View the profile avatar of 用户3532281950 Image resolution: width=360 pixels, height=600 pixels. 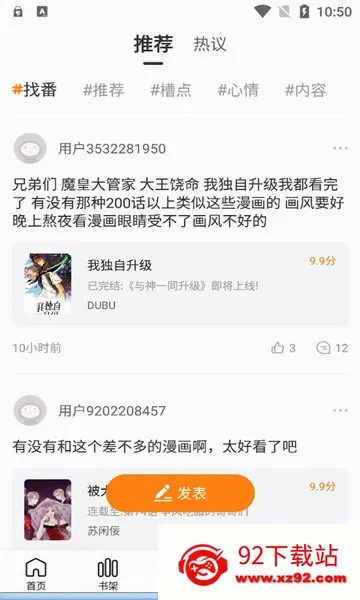tap(30, 148)
